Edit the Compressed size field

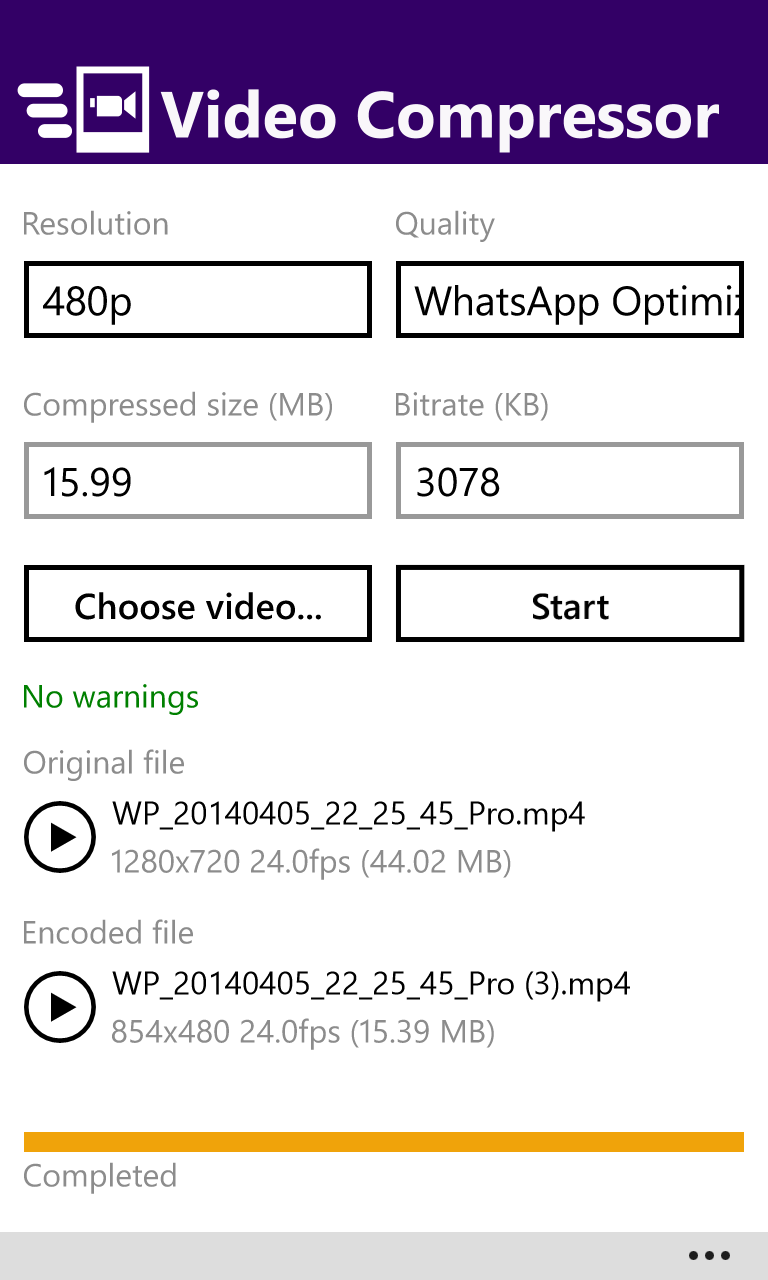(x=197, y=482)
